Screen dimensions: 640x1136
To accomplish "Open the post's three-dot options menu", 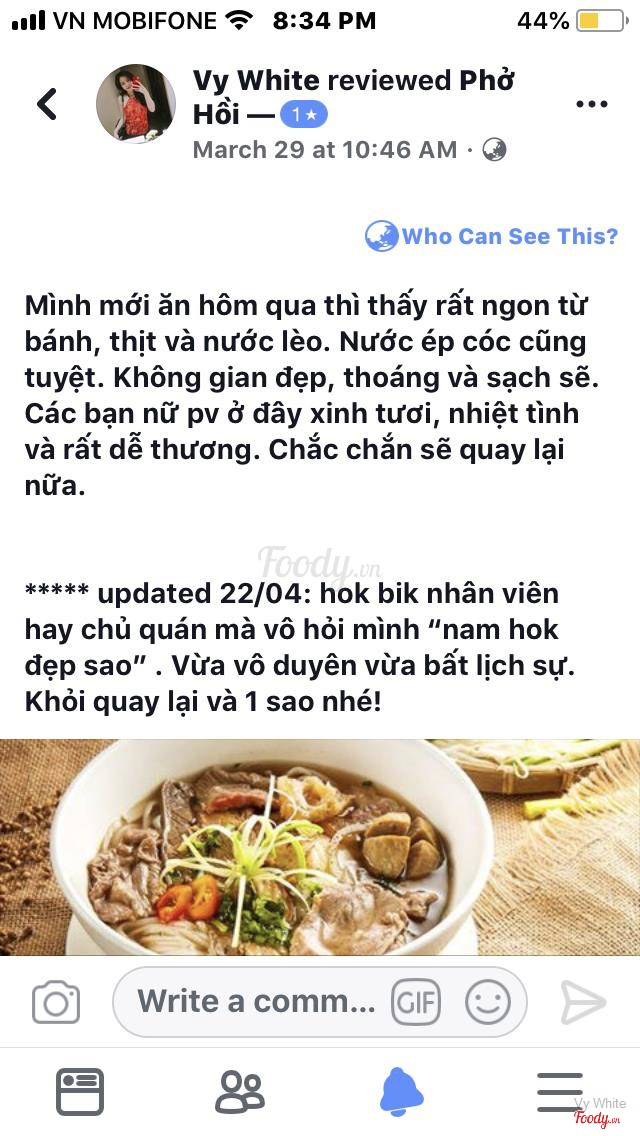I will pos(591,104).
